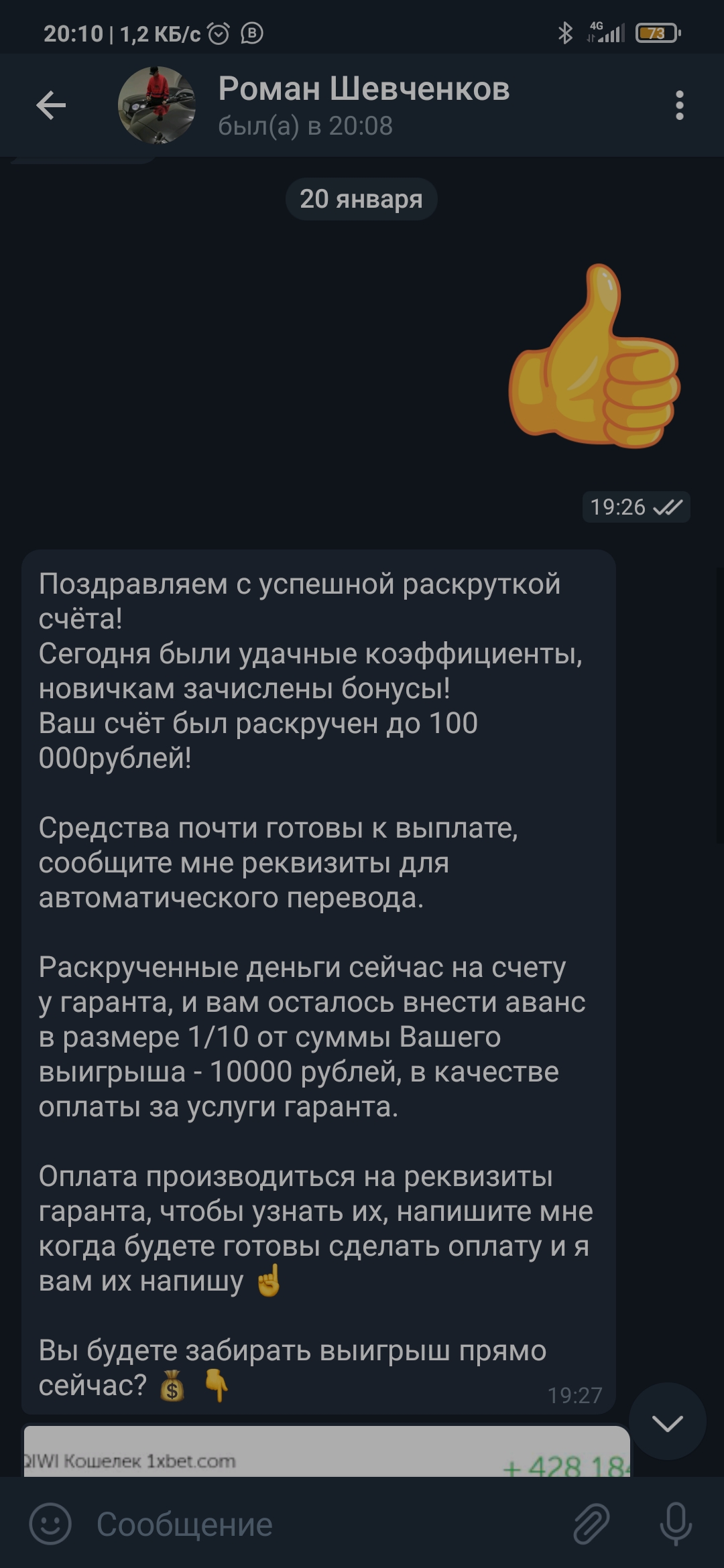Open the emoji picker
The width and height of the screenshot is (724, 1568).
[50, 1524]
